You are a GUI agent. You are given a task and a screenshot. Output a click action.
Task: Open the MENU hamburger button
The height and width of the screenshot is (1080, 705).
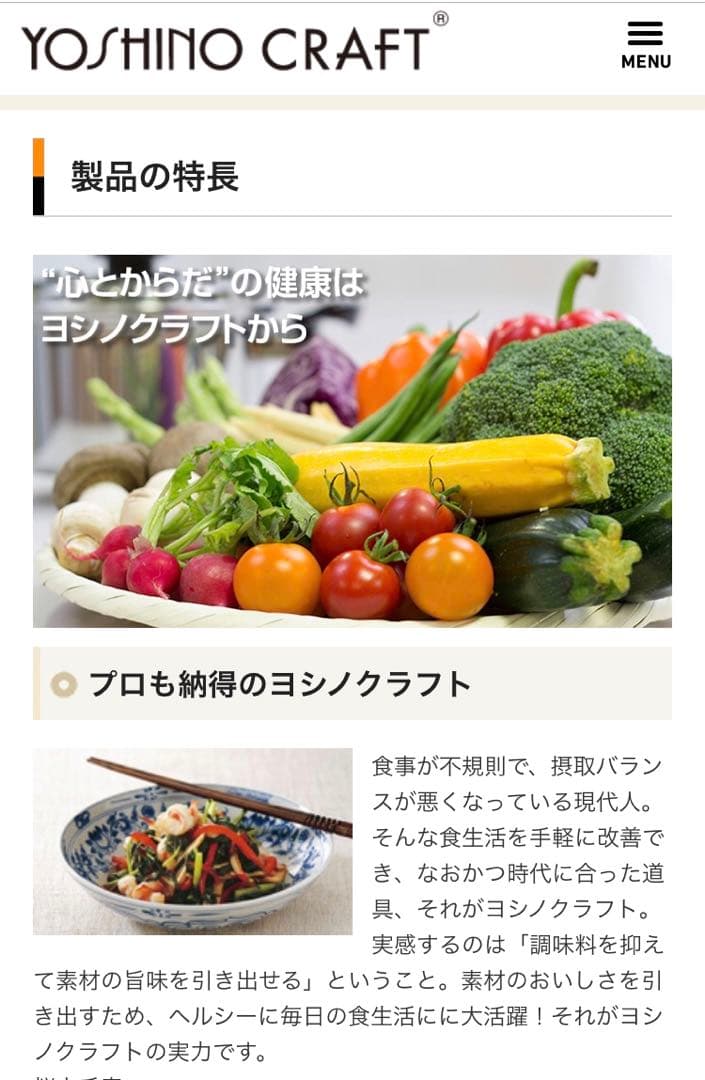(x=645, y=46)
